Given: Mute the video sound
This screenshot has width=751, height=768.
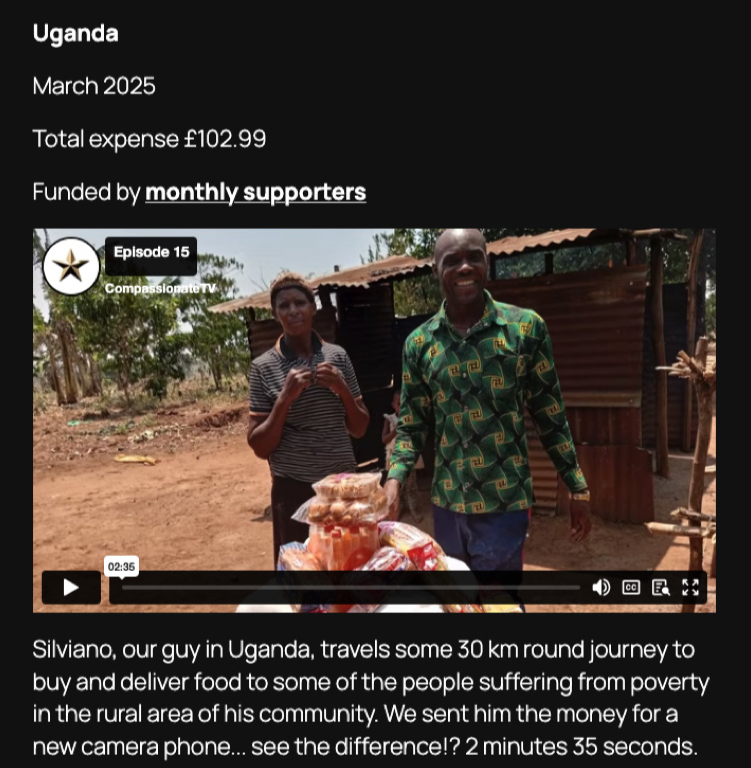Looking at the screenshot, I should (601, 587).
